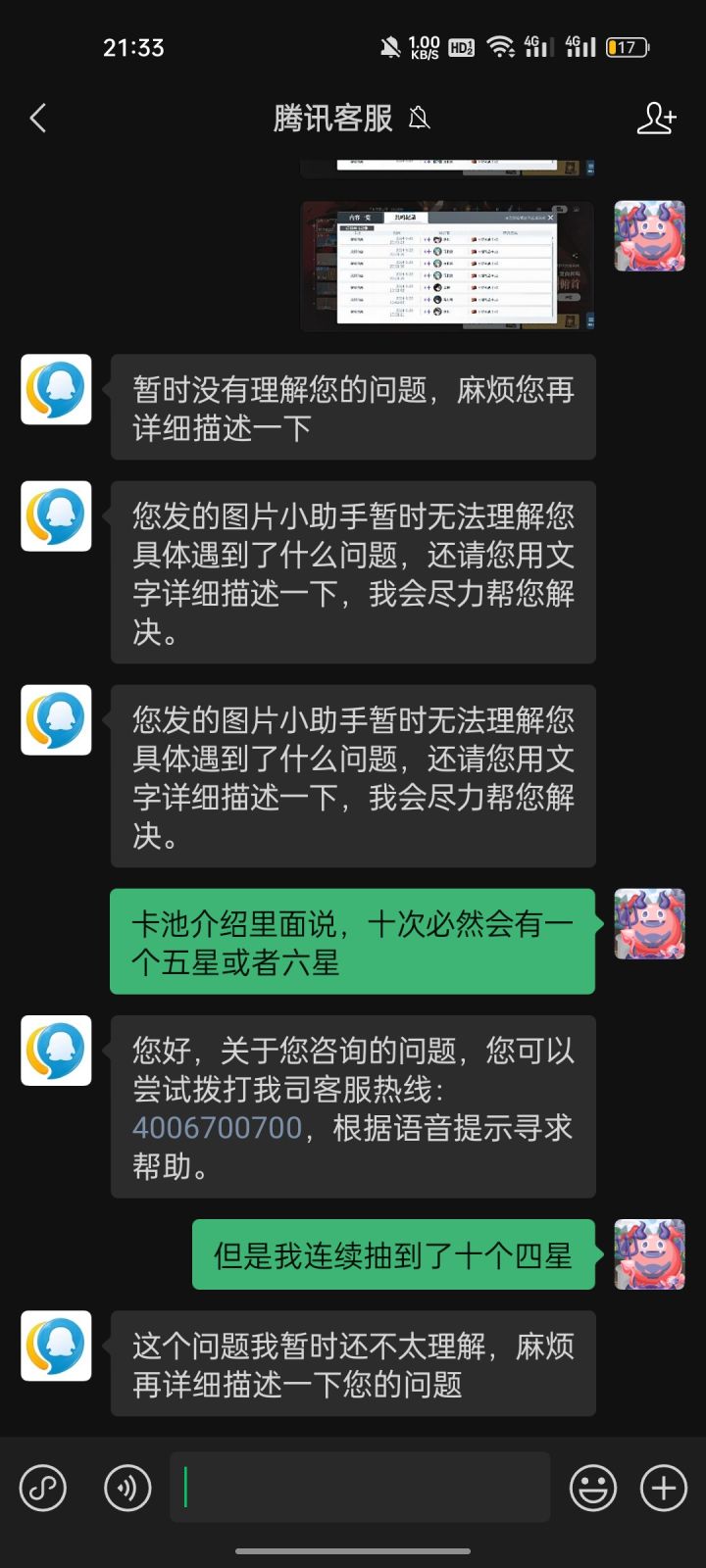
Task: Switch to voice message input mode
Action: point(43,1487)
